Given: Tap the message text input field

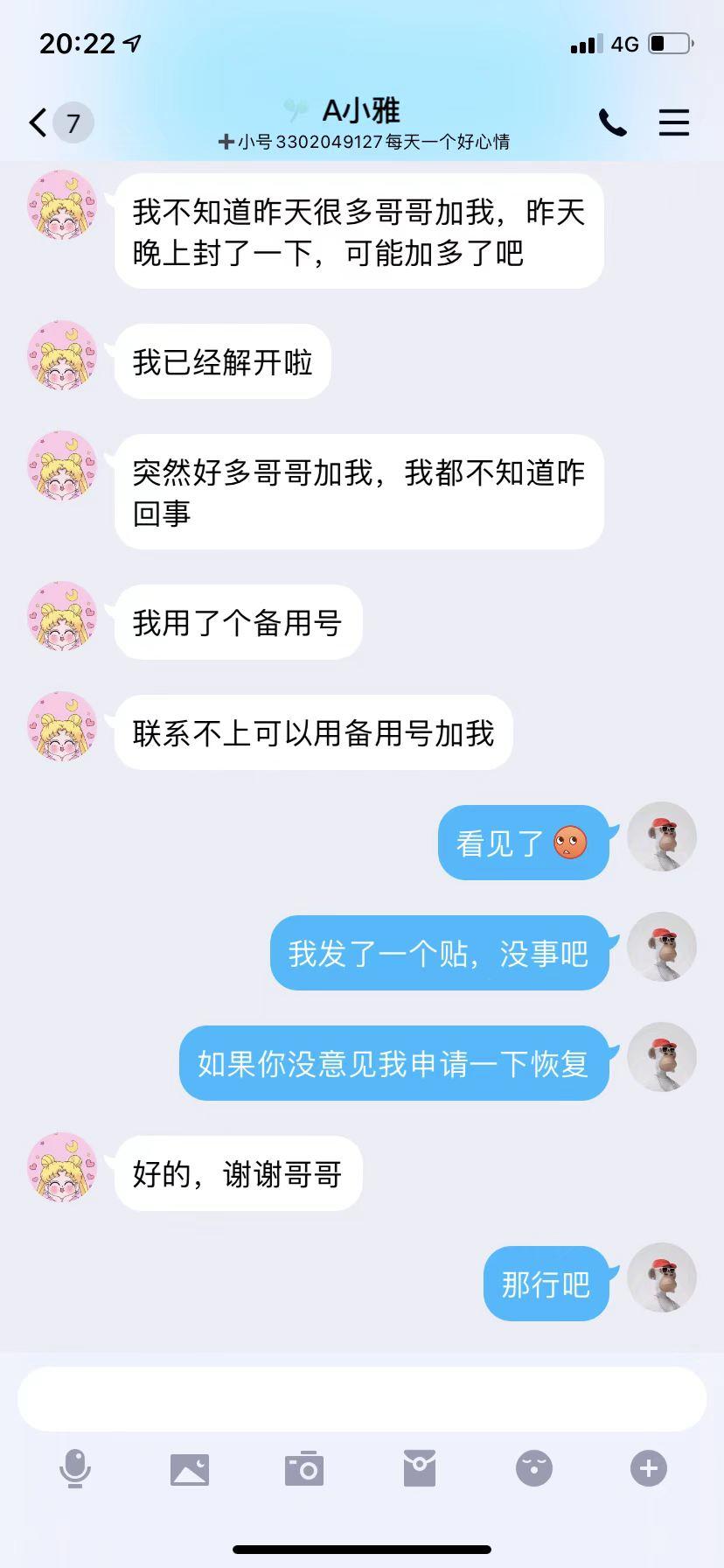Looking at the screenshot, I should [x=362, y=1399].
